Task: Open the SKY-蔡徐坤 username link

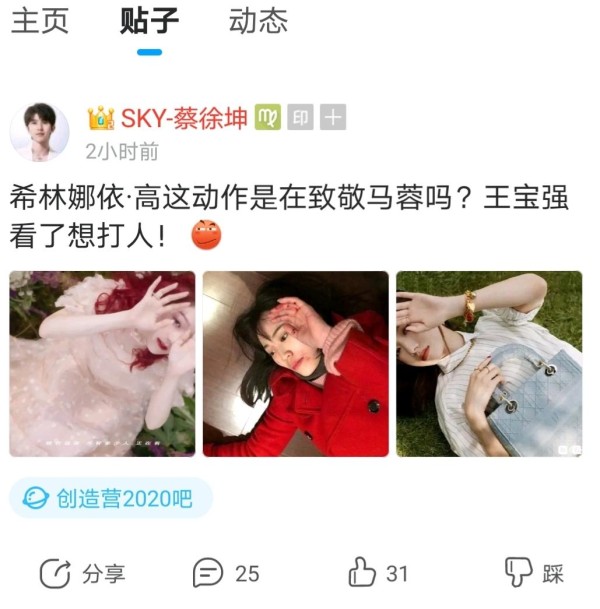Action: coord(183,118)
